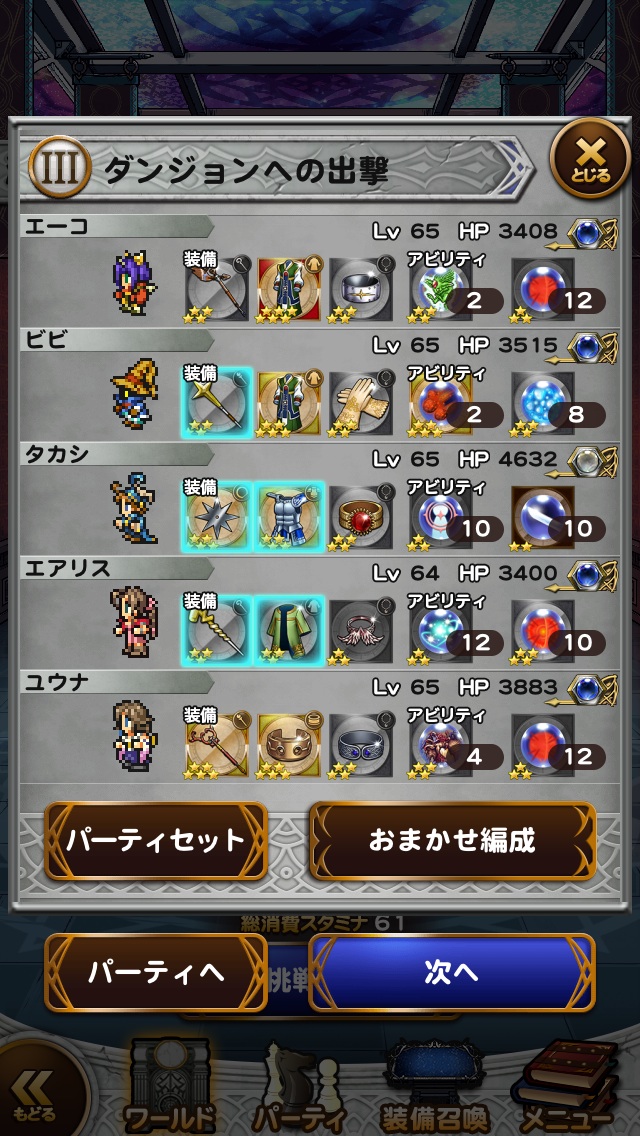Screen dimensions: 640x1136
Task: Open パーティセット party presets
Action: pyautogui.click(x=156, y=840)
